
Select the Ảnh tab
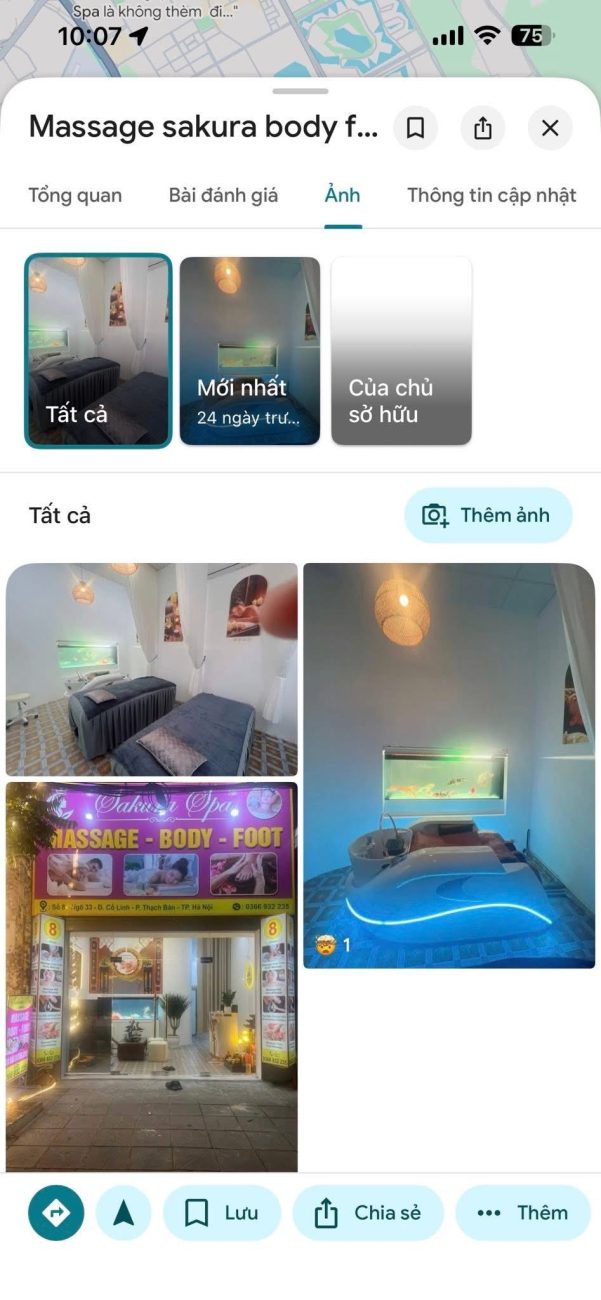coord(342,195)
